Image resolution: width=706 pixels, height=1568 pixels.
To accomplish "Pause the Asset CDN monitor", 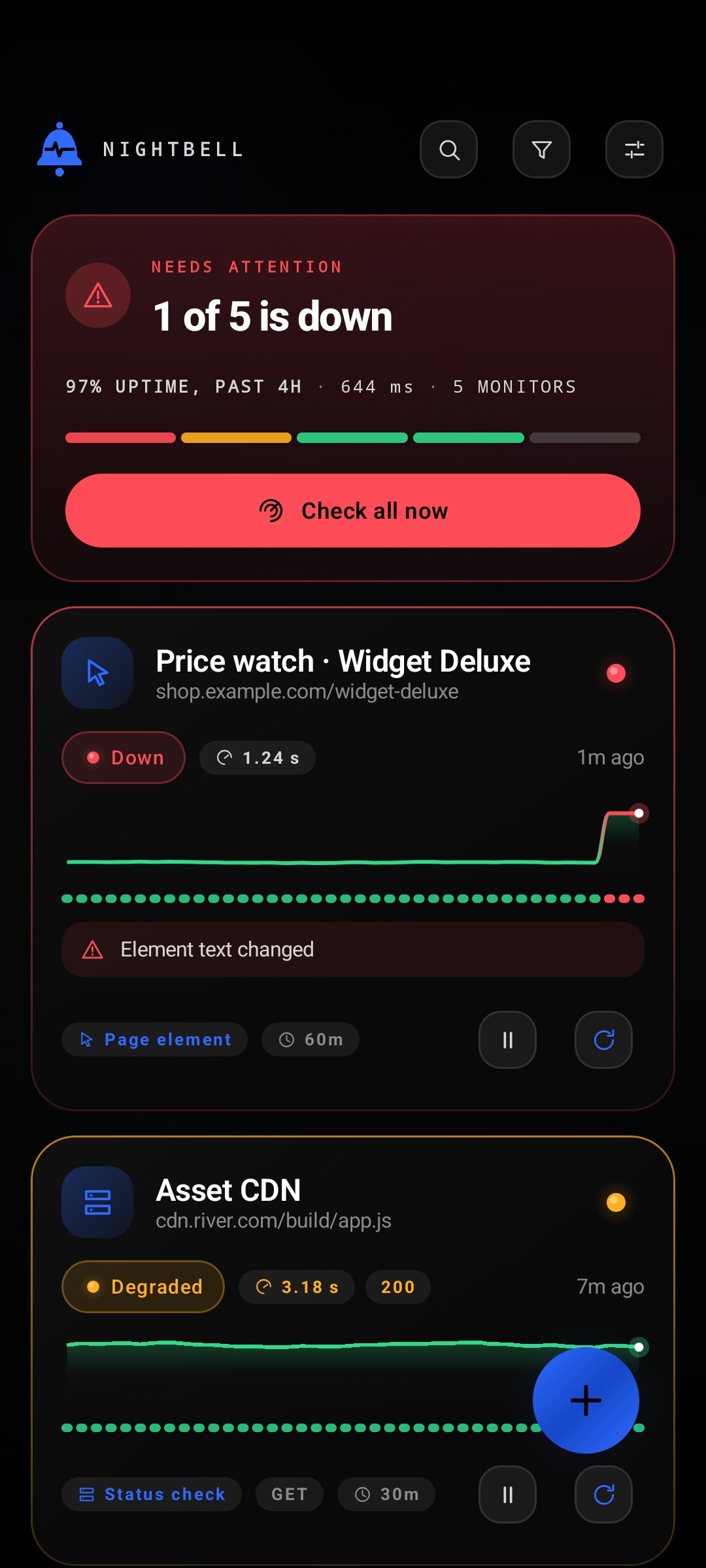I will tap(507, 1494).
